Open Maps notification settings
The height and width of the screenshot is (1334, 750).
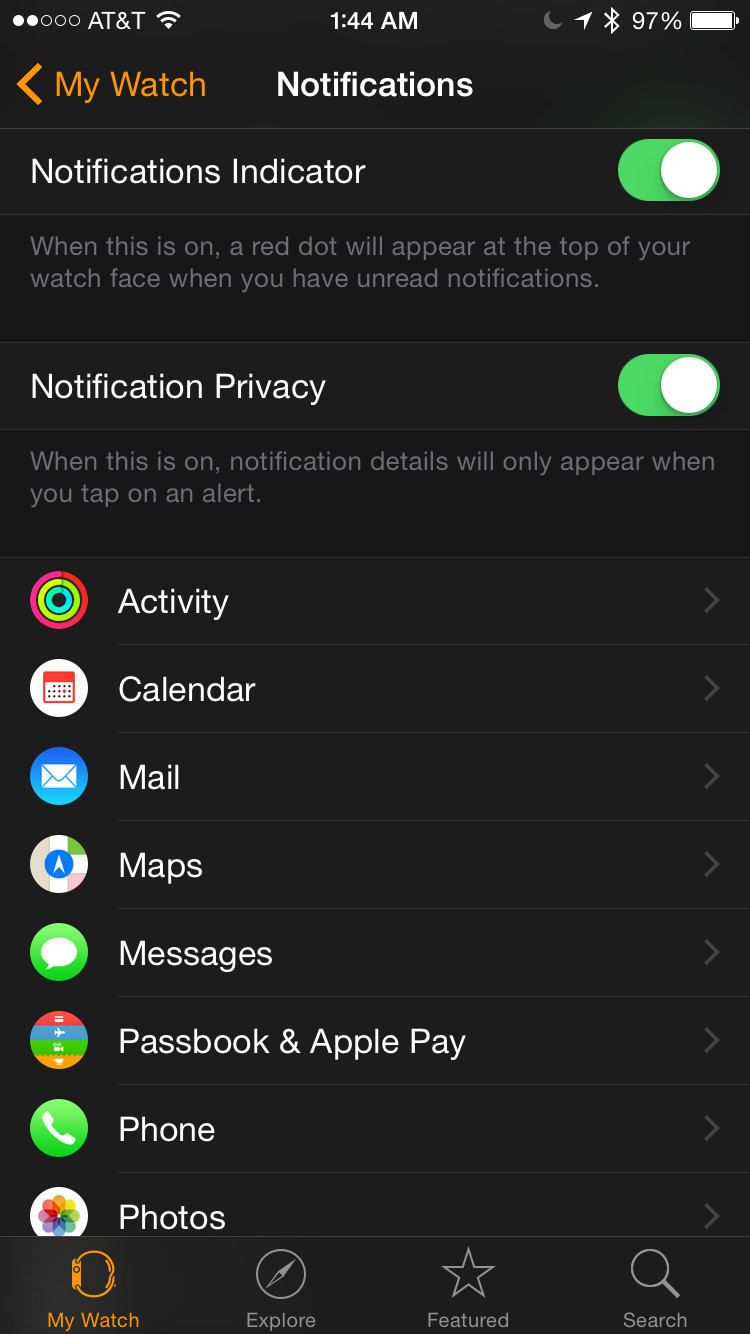point(375,865)
